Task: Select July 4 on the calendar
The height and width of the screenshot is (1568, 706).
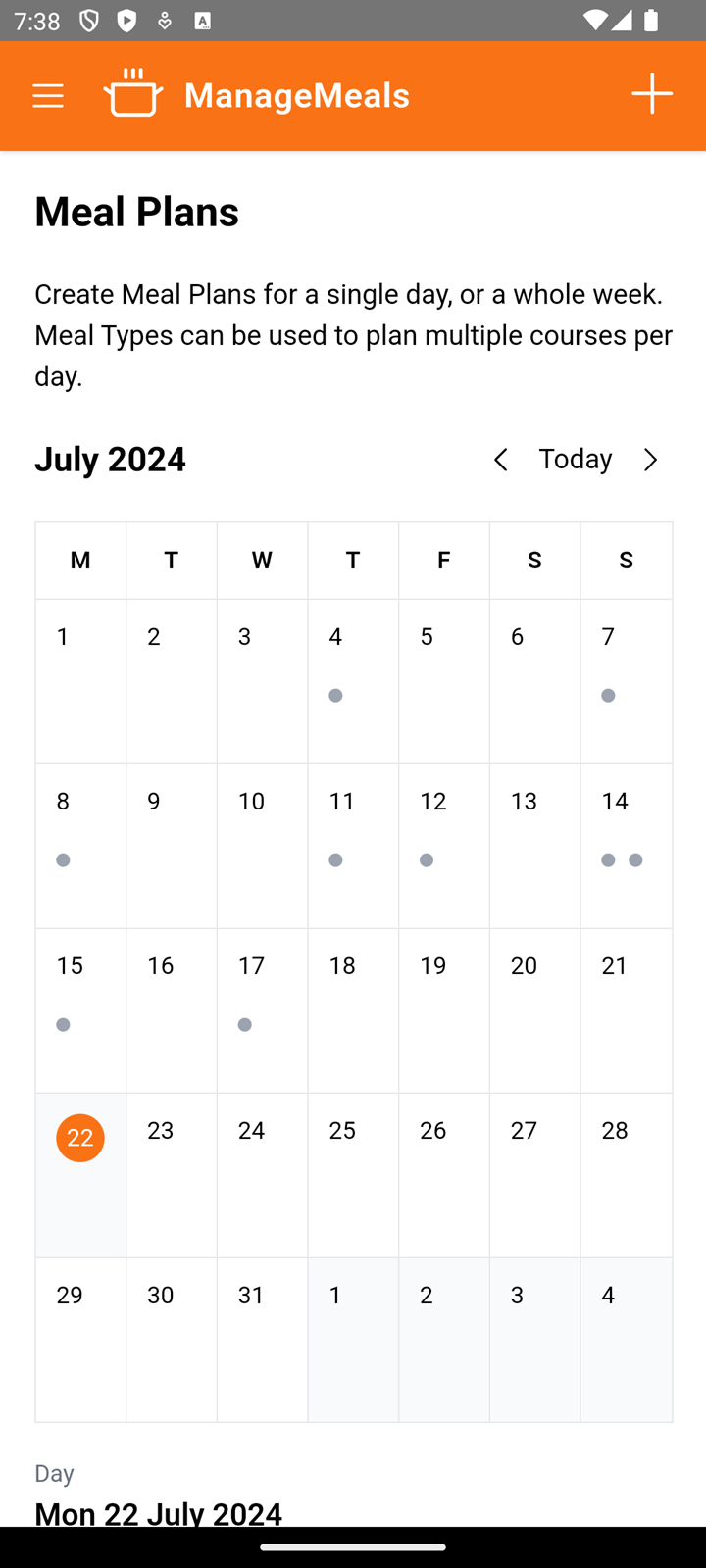Action: pyautogui.click(x=353, y=681)
